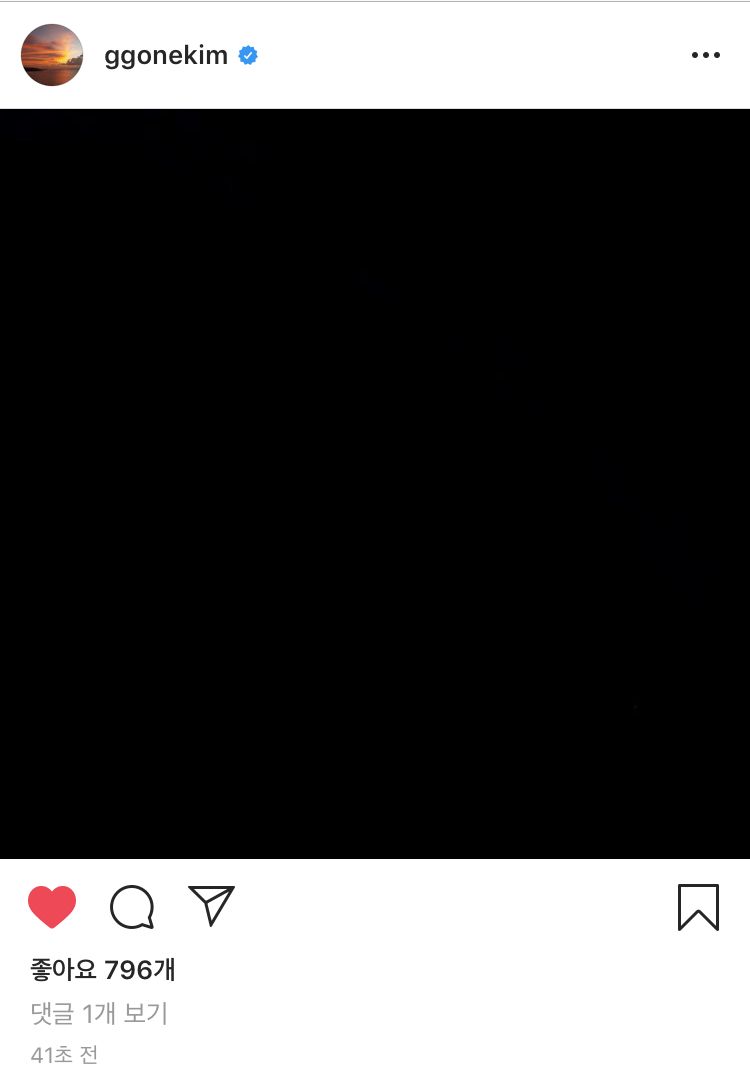750x1085 pixels.
Task: Select the '좋아요 796개' like count text
Action: (101, 968)
